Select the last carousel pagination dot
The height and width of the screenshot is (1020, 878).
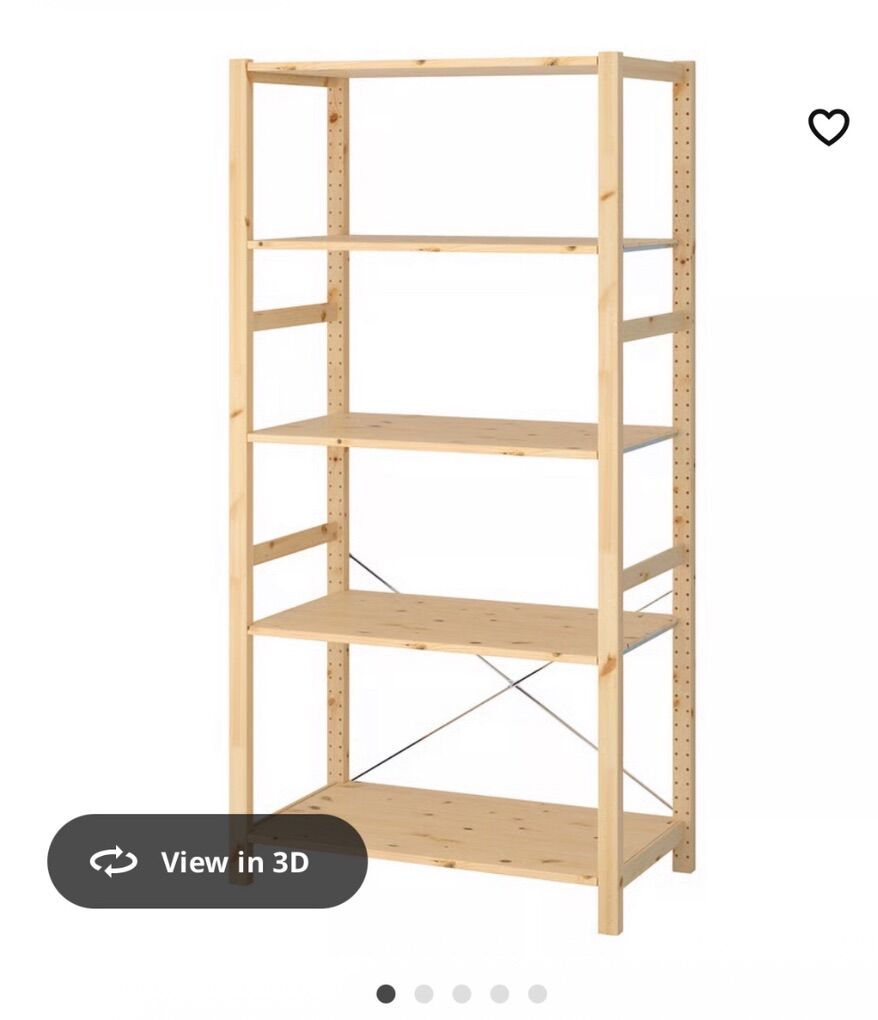(536, 992)
